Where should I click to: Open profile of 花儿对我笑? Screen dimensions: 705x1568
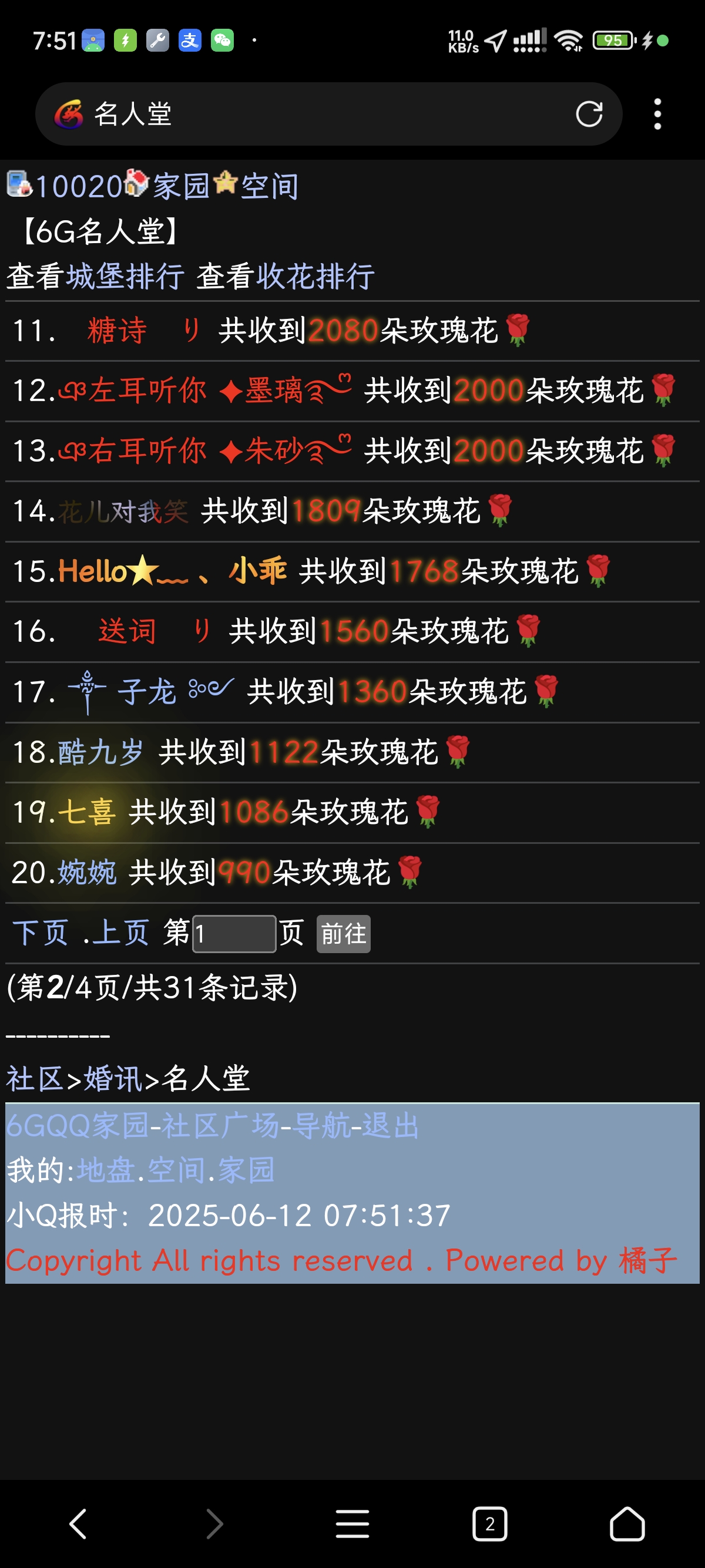[x=123, y=511]
